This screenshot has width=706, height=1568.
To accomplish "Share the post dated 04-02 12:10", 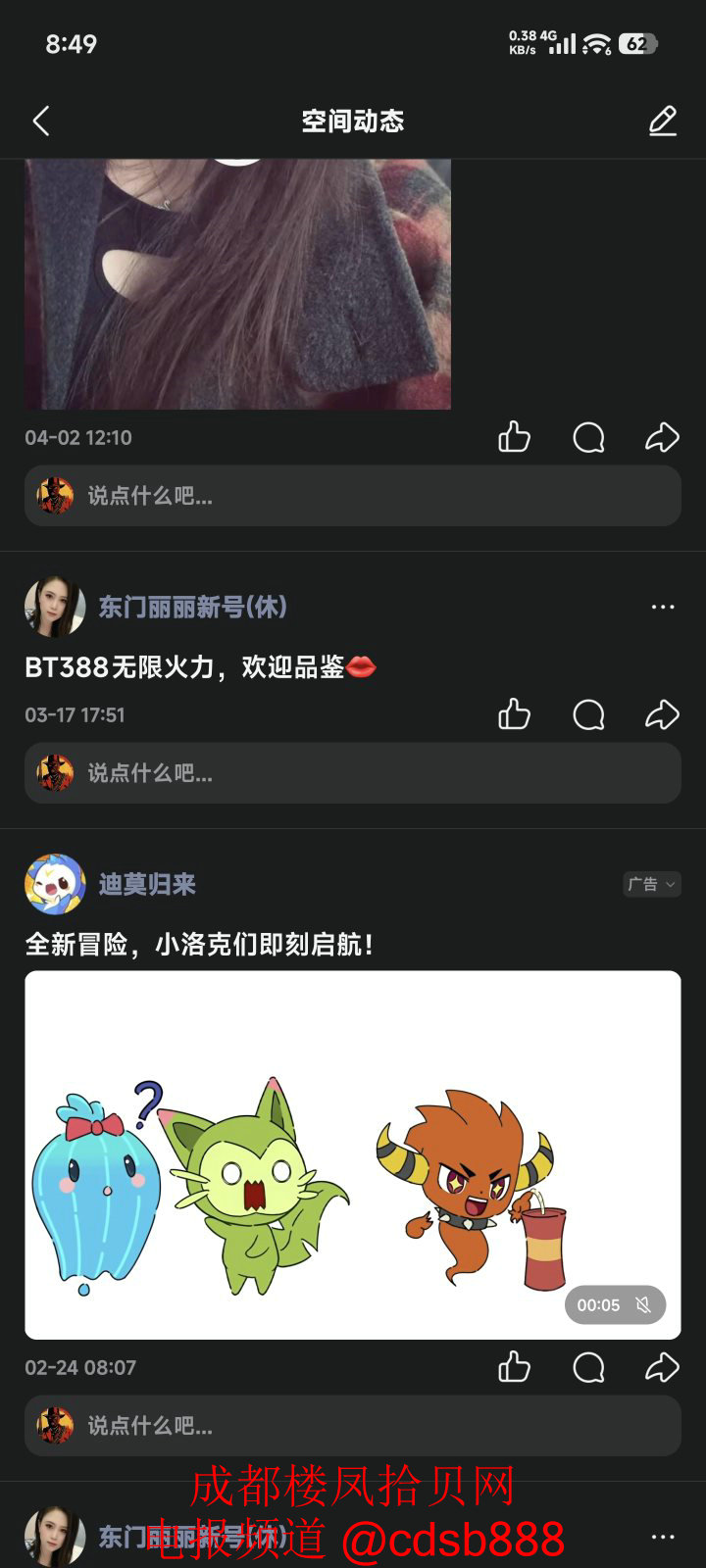I will pos(662,437).
